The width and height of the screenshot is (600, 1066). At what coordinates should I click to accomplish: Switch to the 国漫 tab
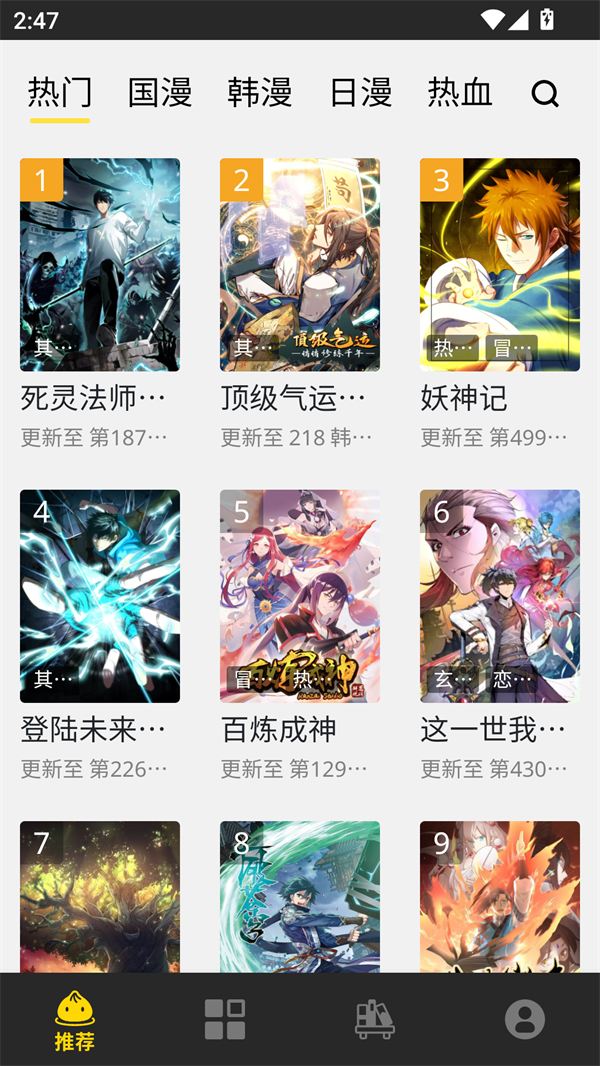(x=160, y=93)
